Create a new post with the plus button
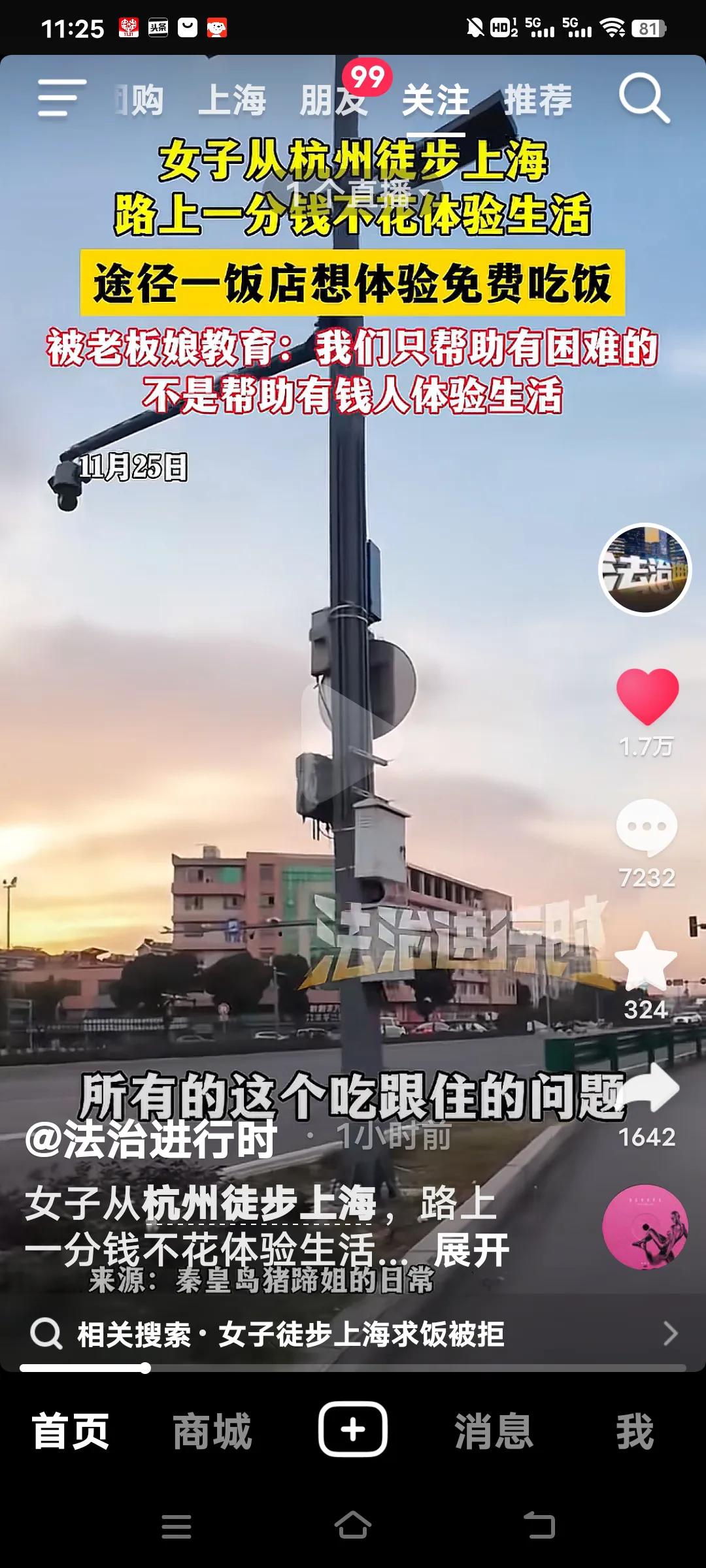This screenshot has height=1568, width=706. [x=353, y=1429]
